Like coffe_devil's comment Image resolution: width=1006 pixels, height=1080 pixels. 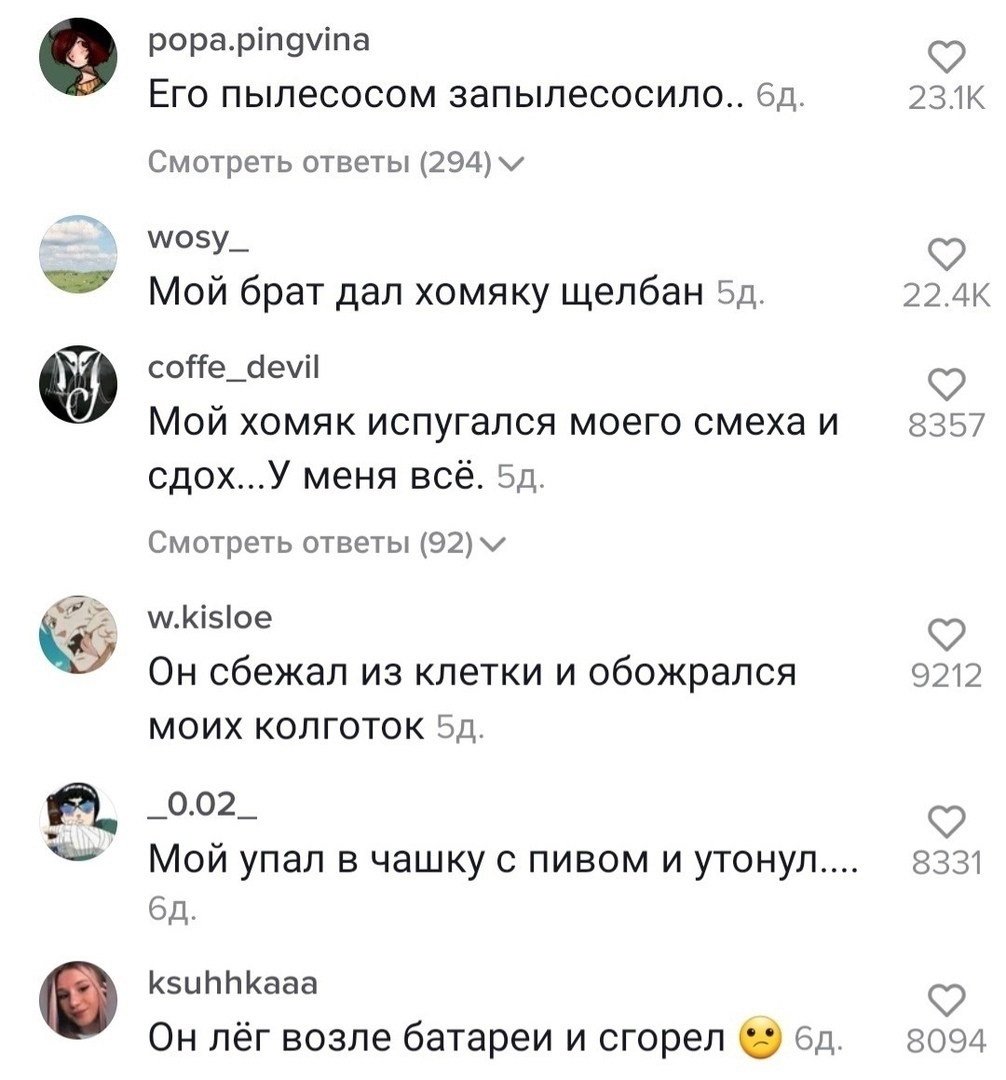click(x=947, y=385)
